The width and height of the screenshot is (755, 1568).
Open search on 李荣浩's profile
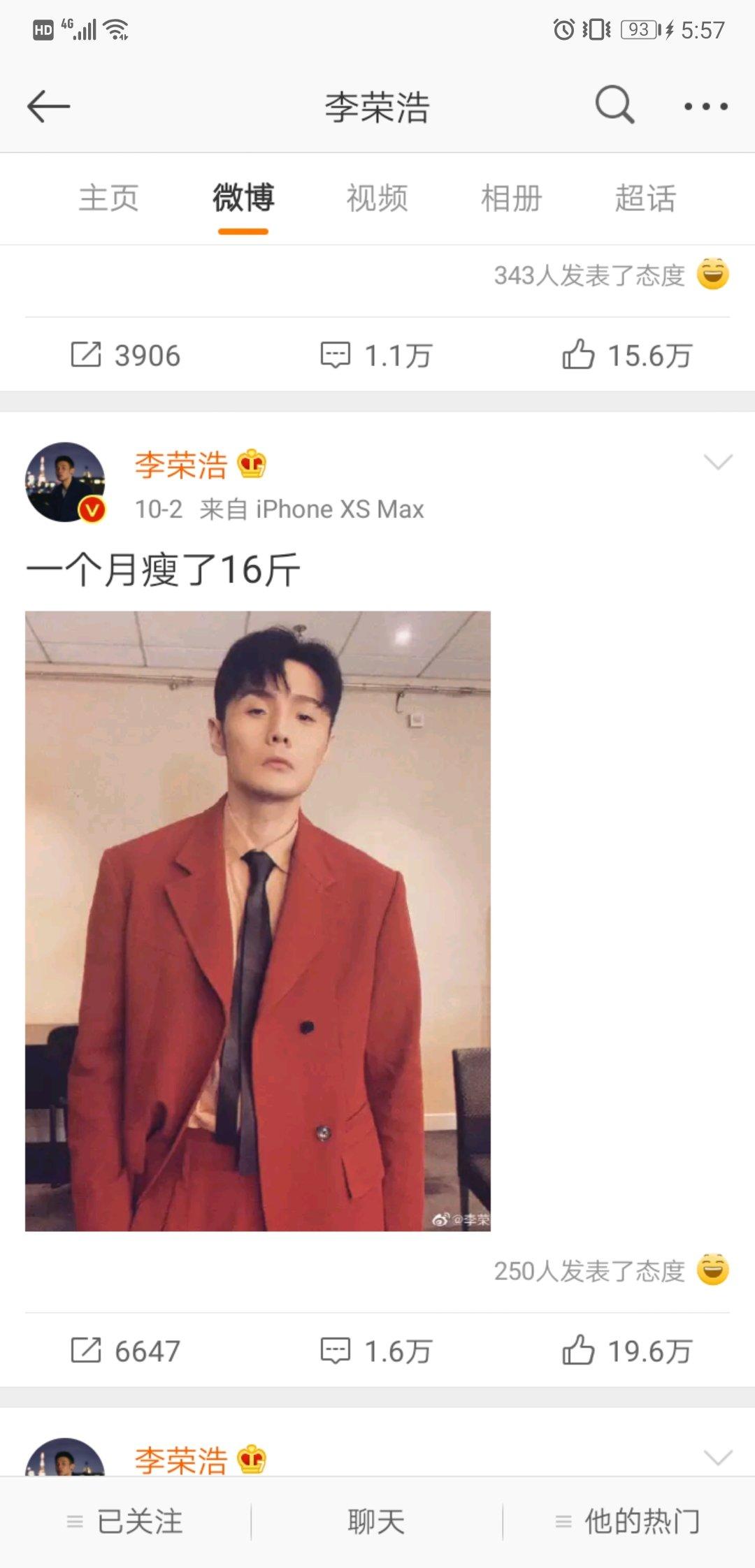(614, 106)
